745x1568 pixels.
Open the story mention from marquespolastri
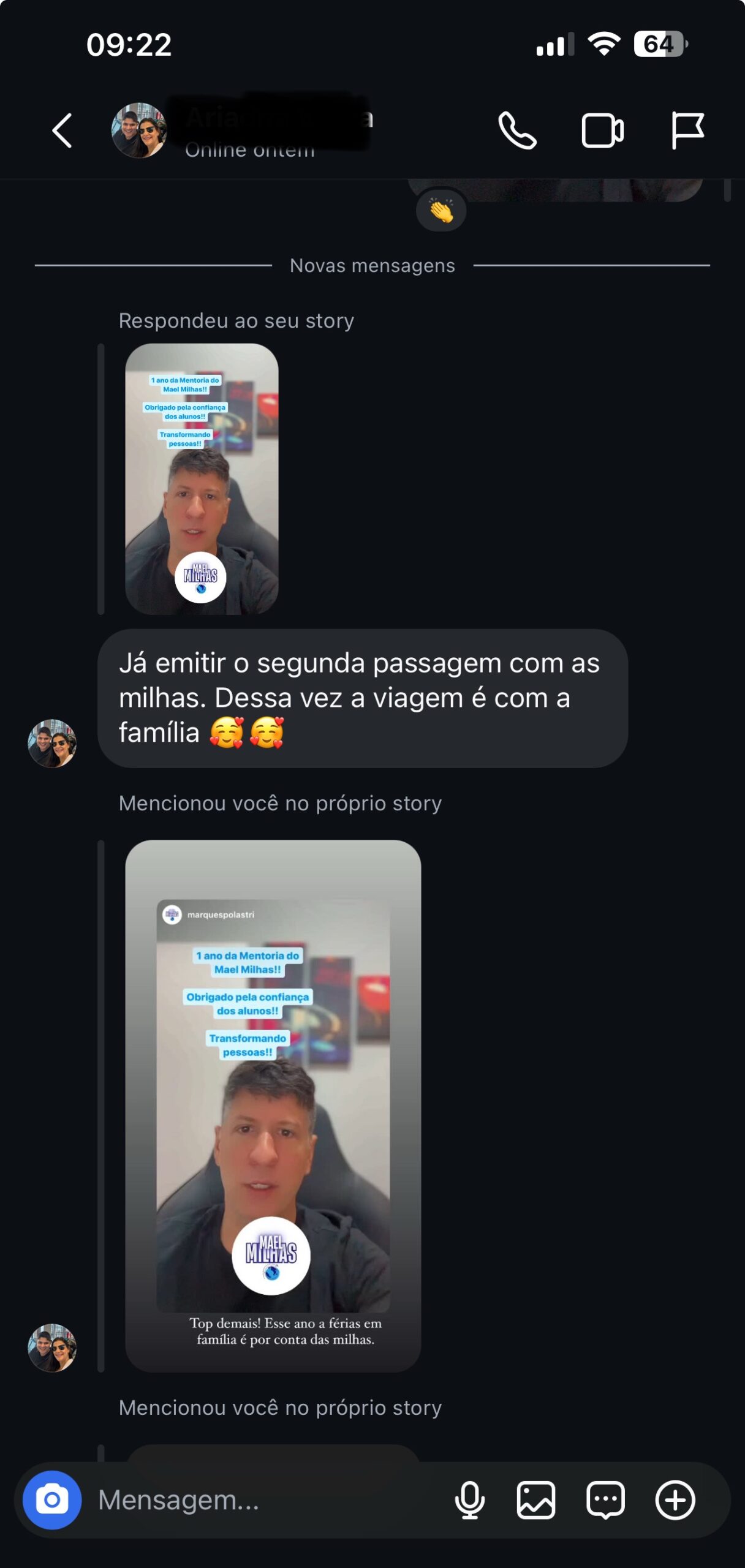[273, 1104]
